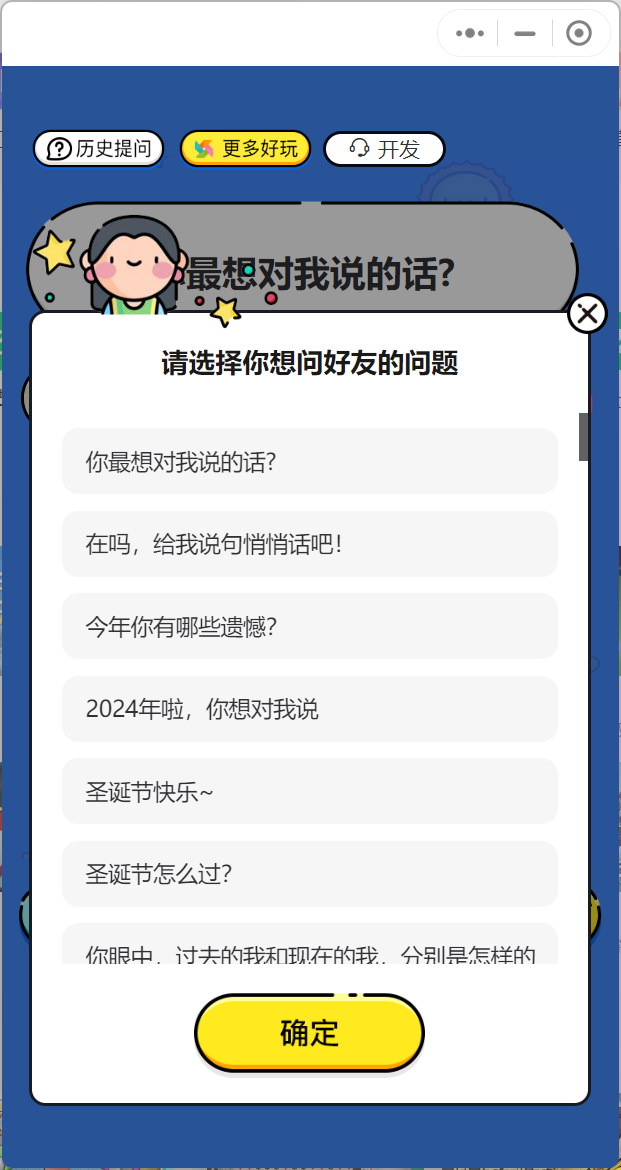The image size is (621, 1170).
Task: Select the 过去的我和现在的我 question
Action: 309,948
